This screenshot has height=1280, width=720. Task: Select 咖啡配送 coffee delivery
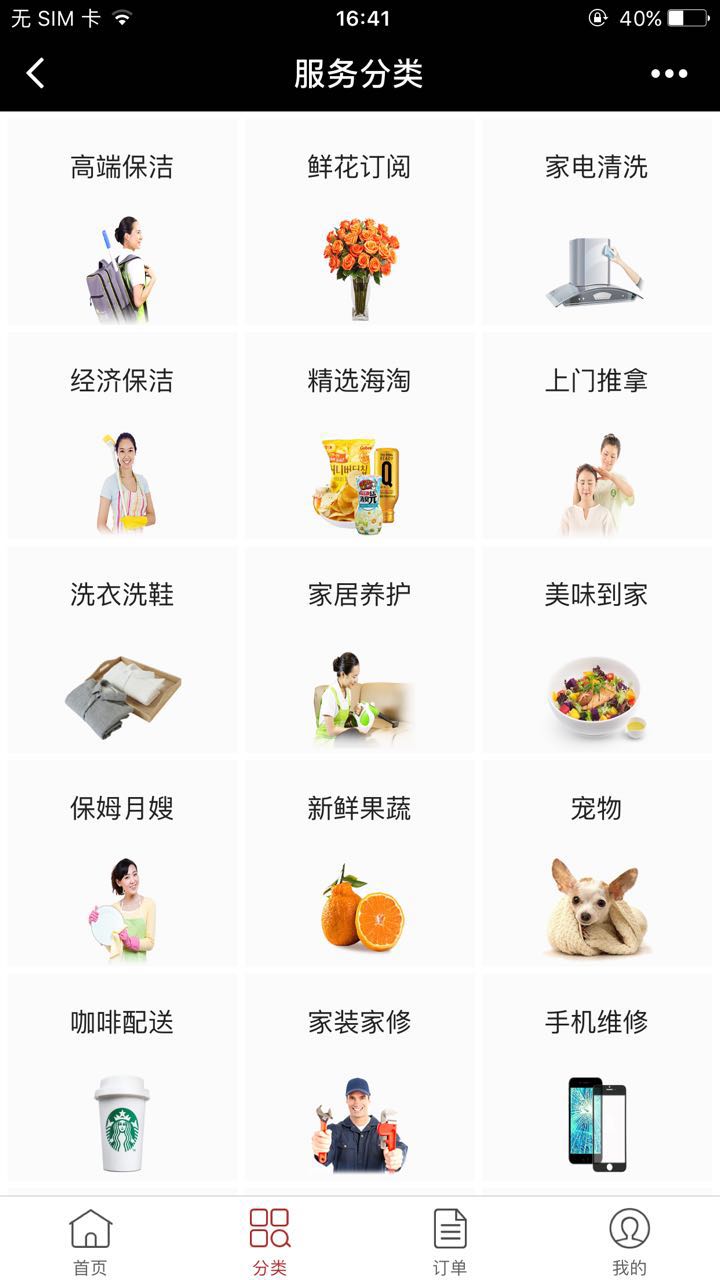tap(122, 1078)
